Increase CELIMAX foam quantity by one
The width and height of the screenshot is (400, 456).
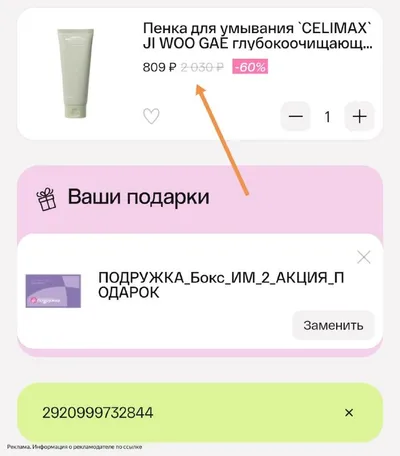coord(359,116)
